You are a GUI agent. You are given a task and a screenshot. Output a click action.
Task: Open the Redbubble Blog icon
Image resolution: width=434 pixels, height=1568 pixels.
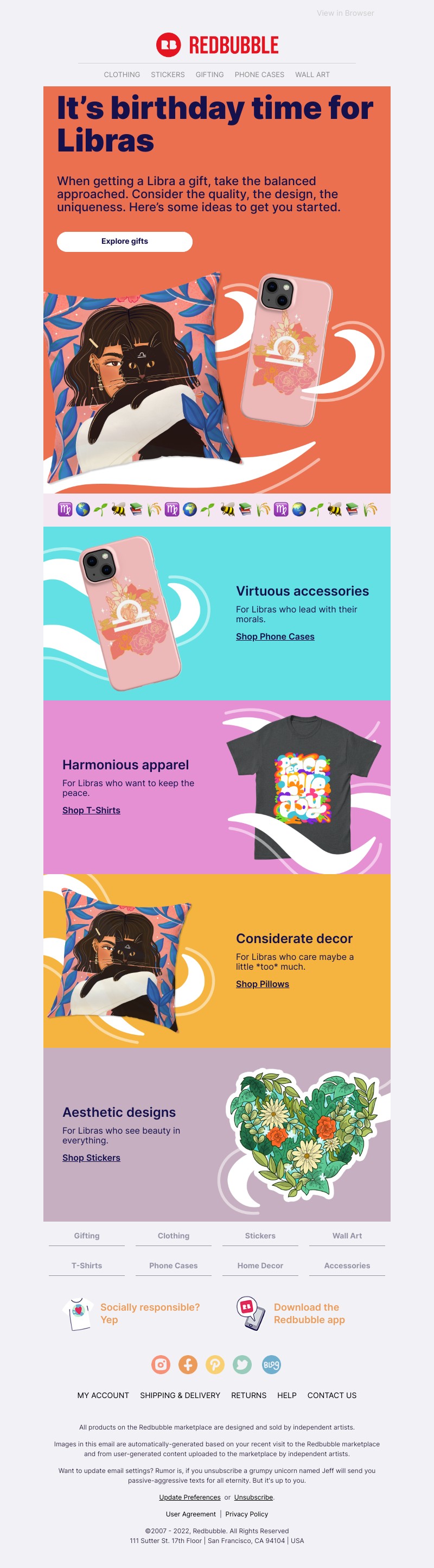271,1364
